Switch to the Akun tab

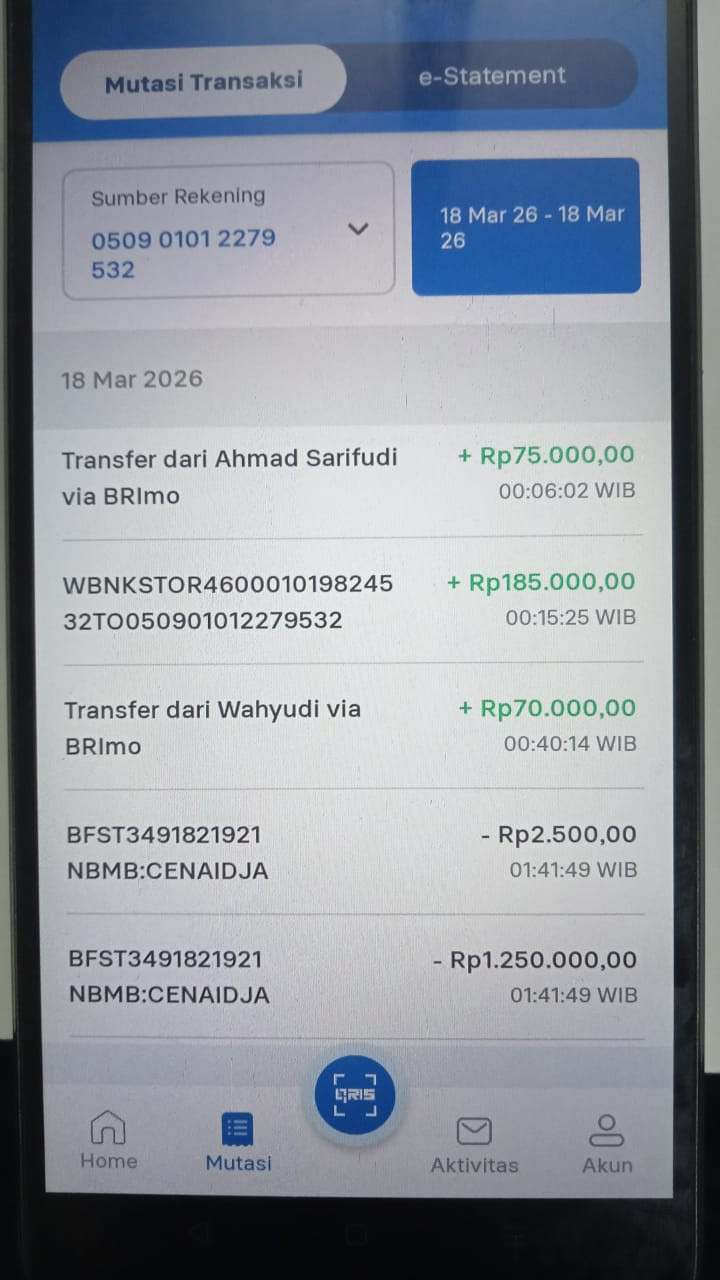607,1144
